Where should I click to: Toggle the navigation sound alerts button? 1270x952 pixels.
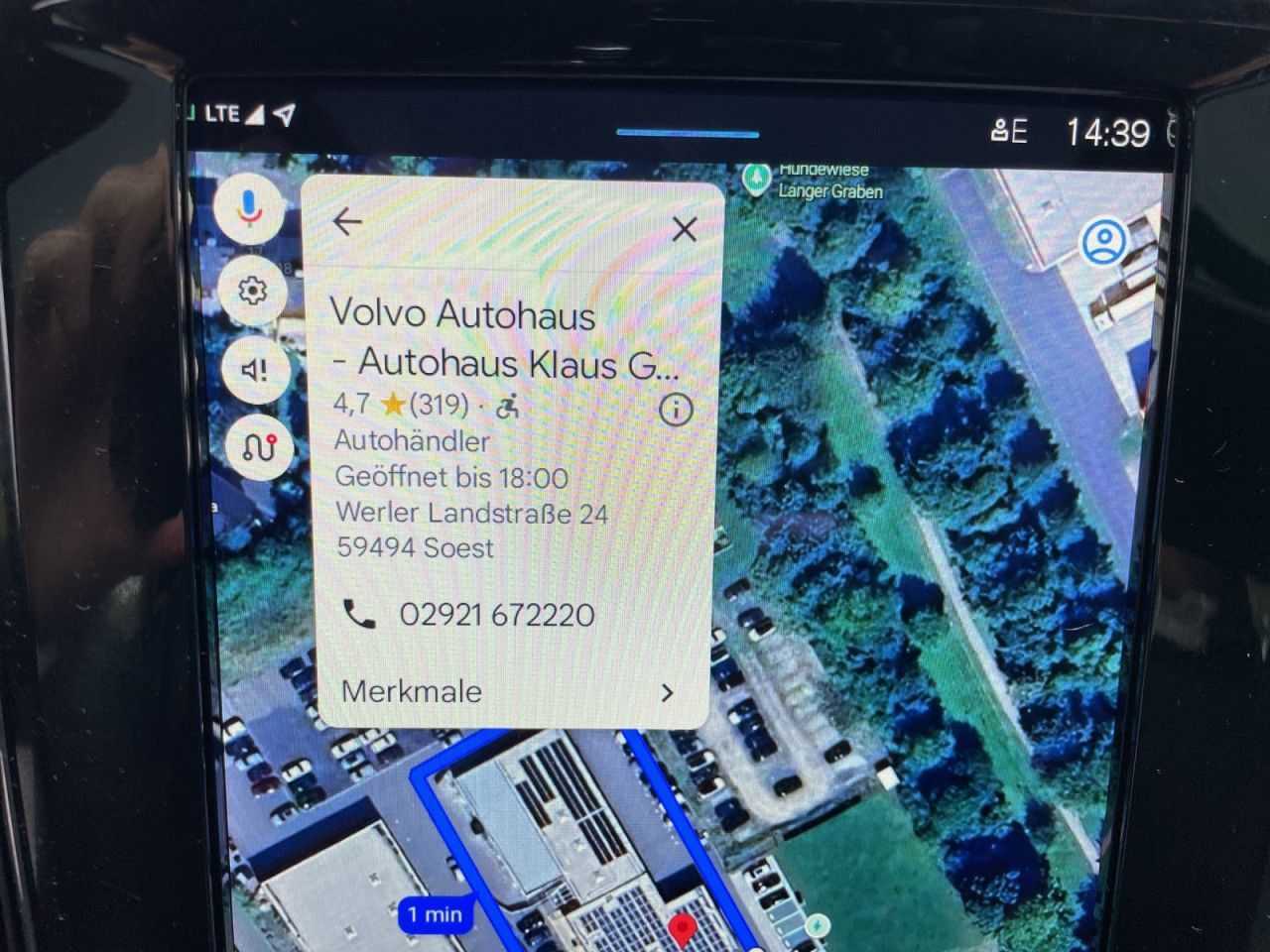pos(254,370)
